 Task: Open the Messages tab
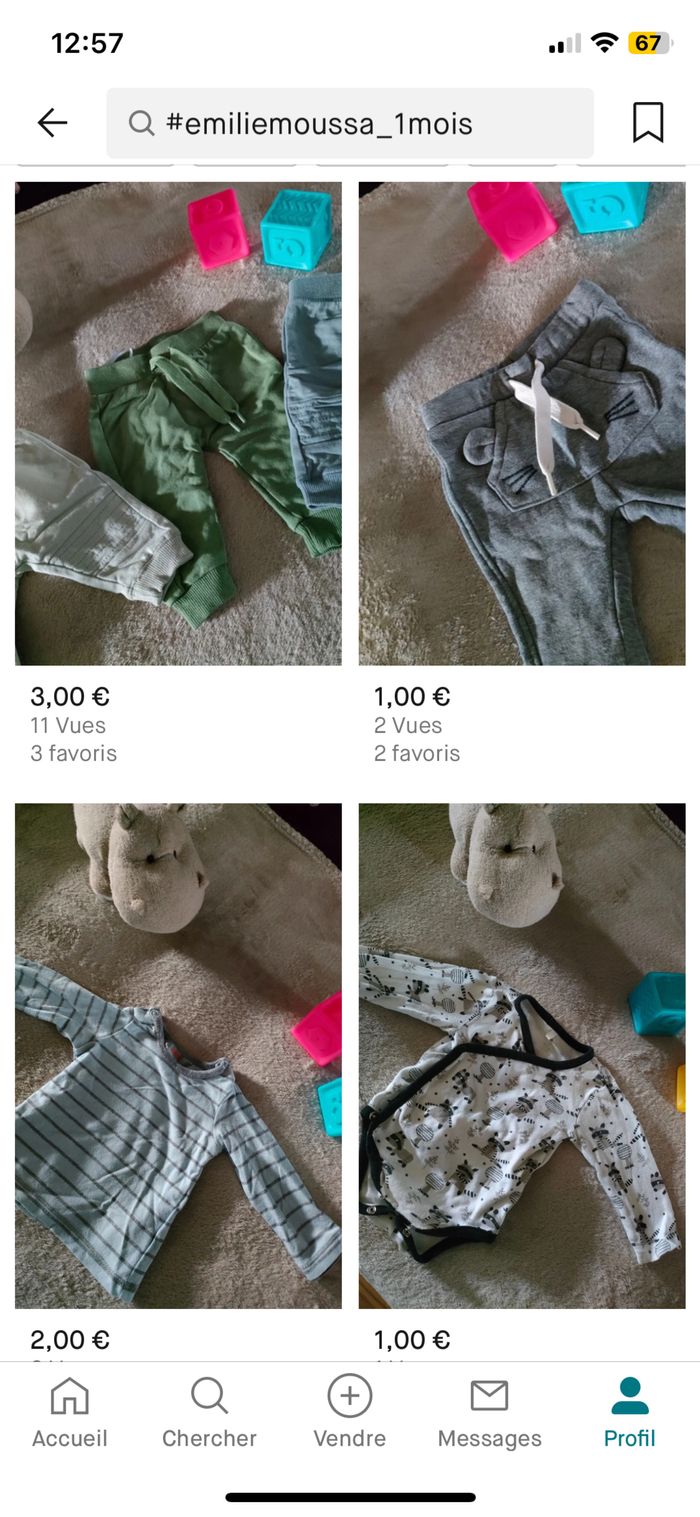pos(489,1412)
